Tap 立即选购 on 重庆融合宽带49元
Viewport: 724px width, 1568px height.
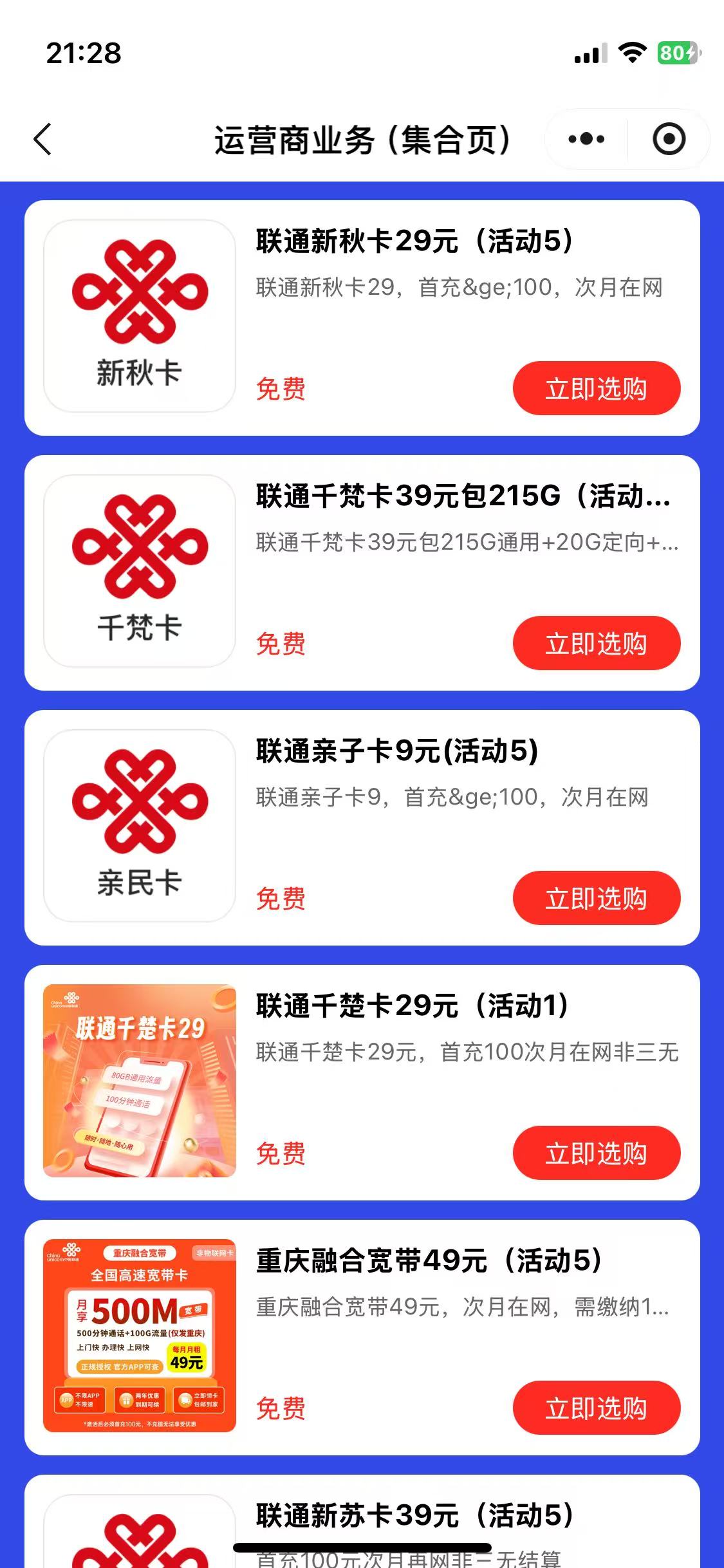pyautogui.click(x=595, y=1407)
